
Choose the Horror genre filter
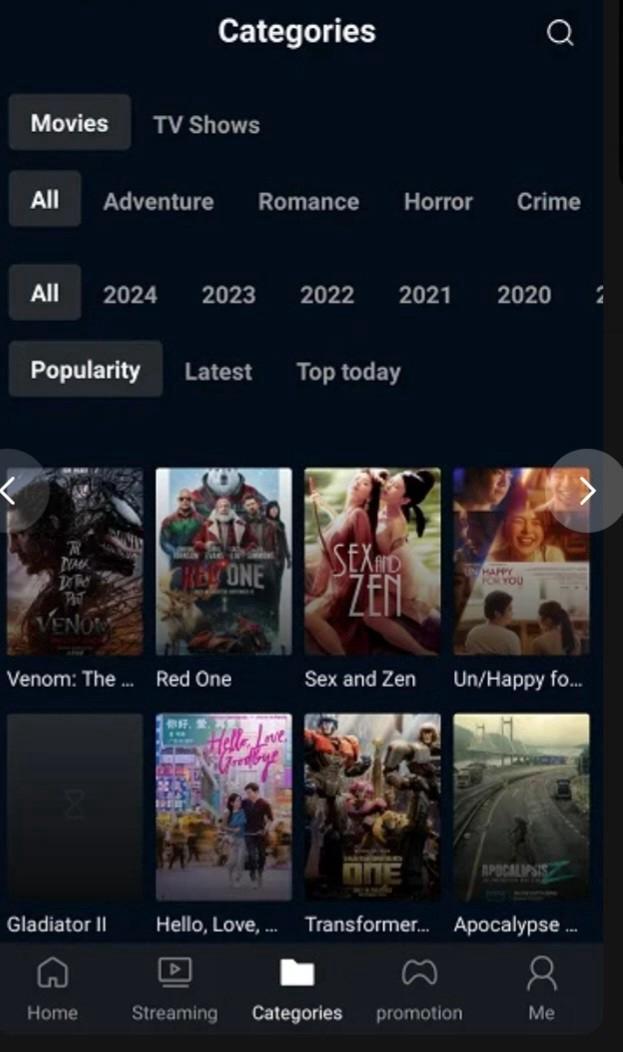438,201
